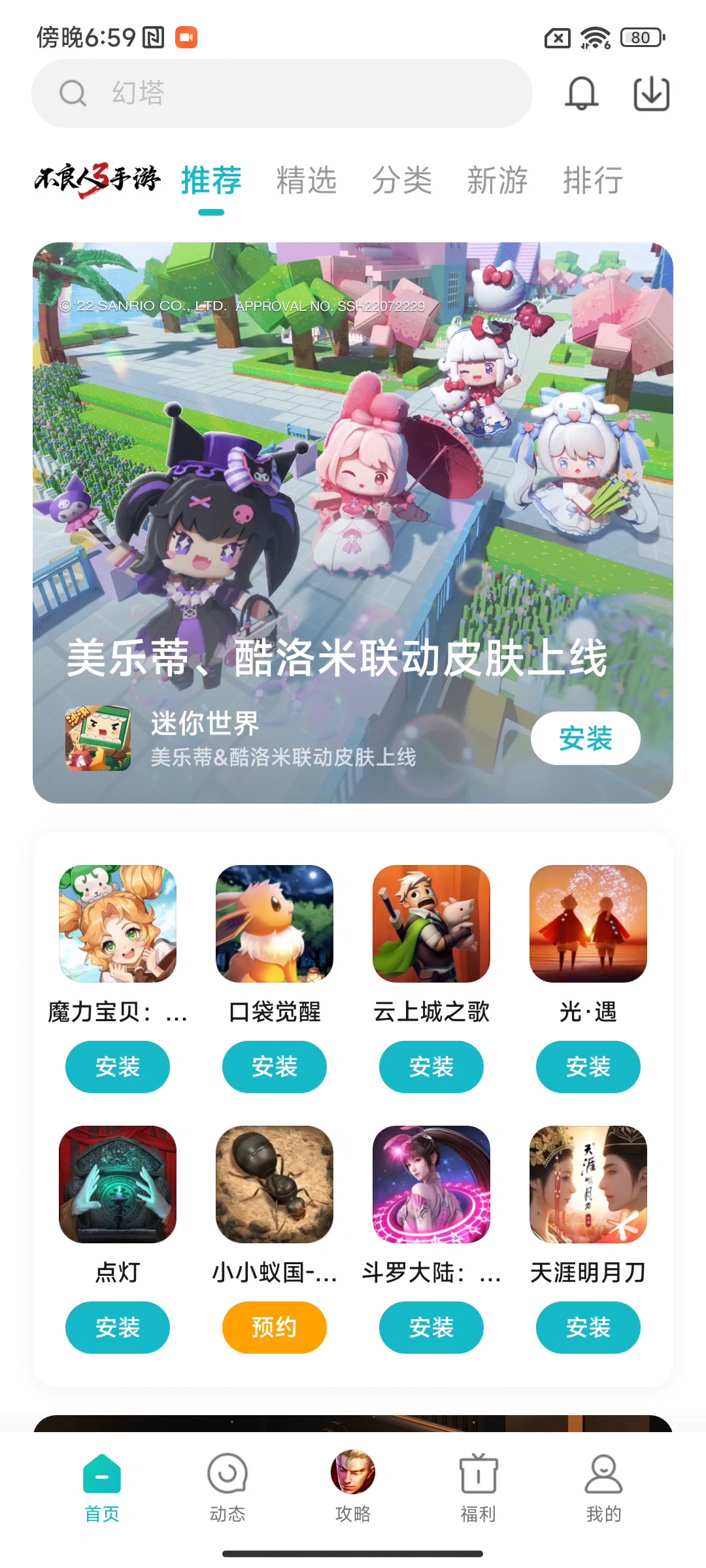Viewport: 706px width, 1568px height.
Task: Install 光·遇
Action: [x=588, y=1067]
